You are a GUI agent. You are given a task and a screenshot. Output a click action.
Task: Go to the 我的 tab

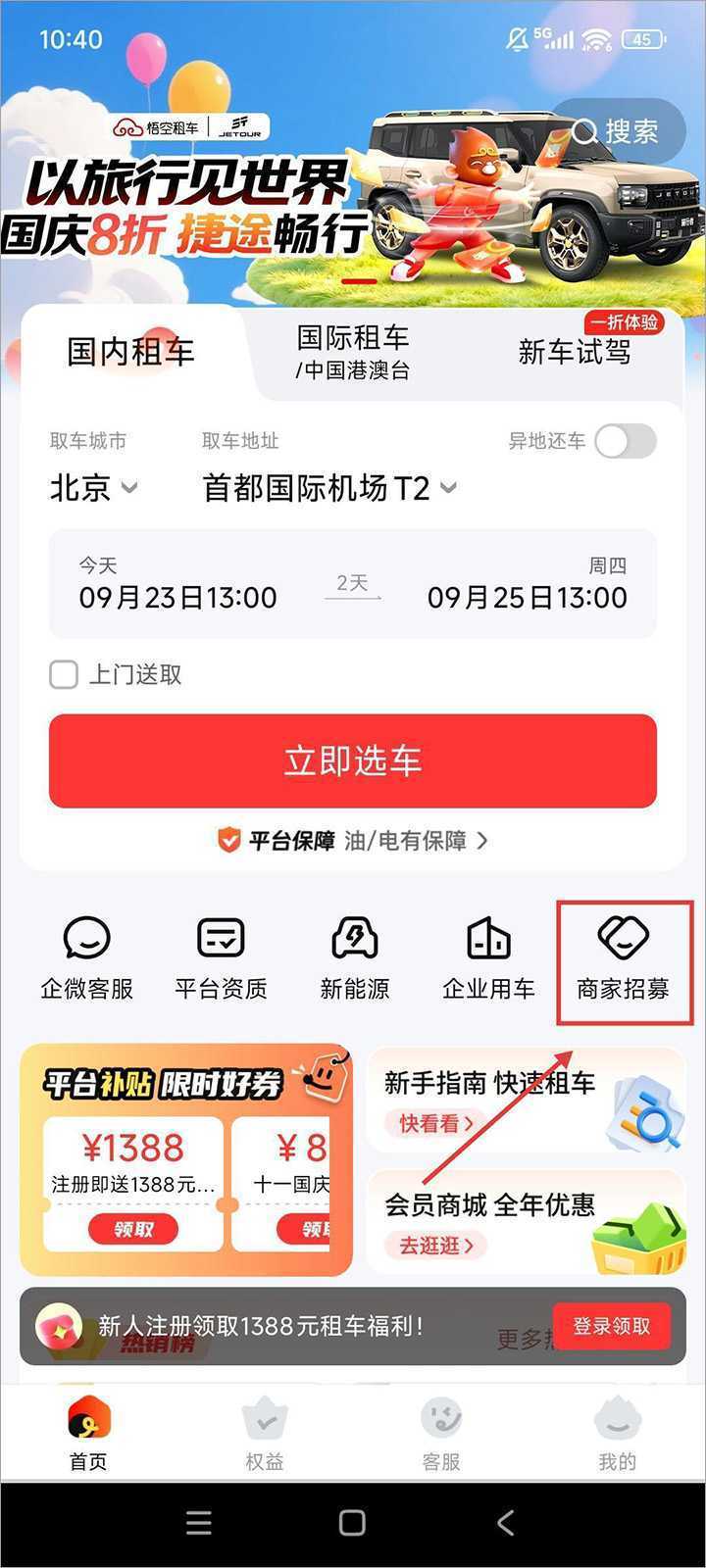point(617,1434)
